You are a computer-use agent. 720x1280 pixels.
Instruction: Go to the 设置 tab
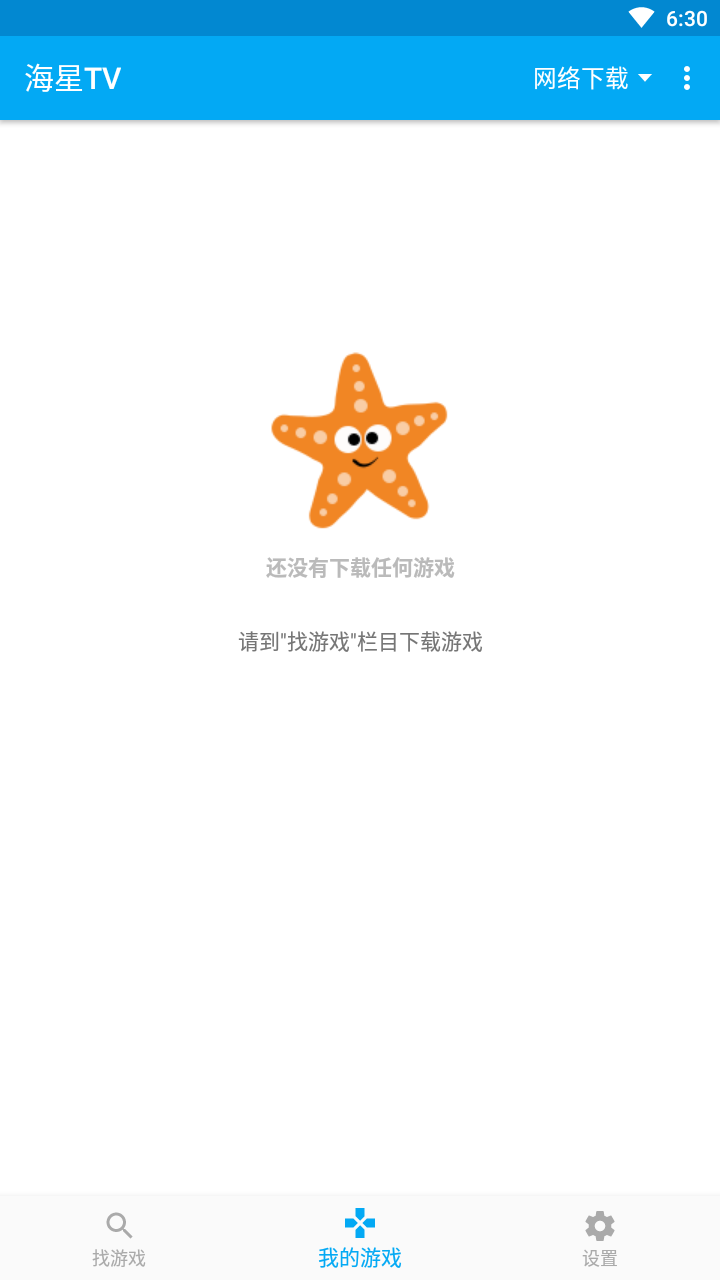[x=600, y=1238]
